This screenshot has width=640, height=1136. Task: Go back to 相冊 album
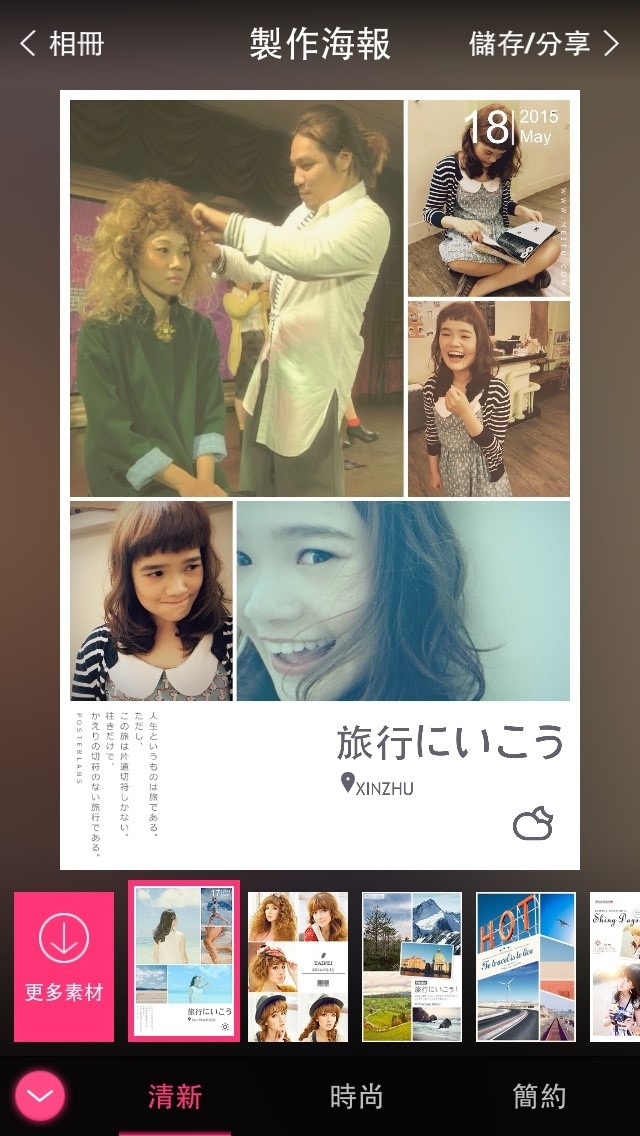point(62,44)
